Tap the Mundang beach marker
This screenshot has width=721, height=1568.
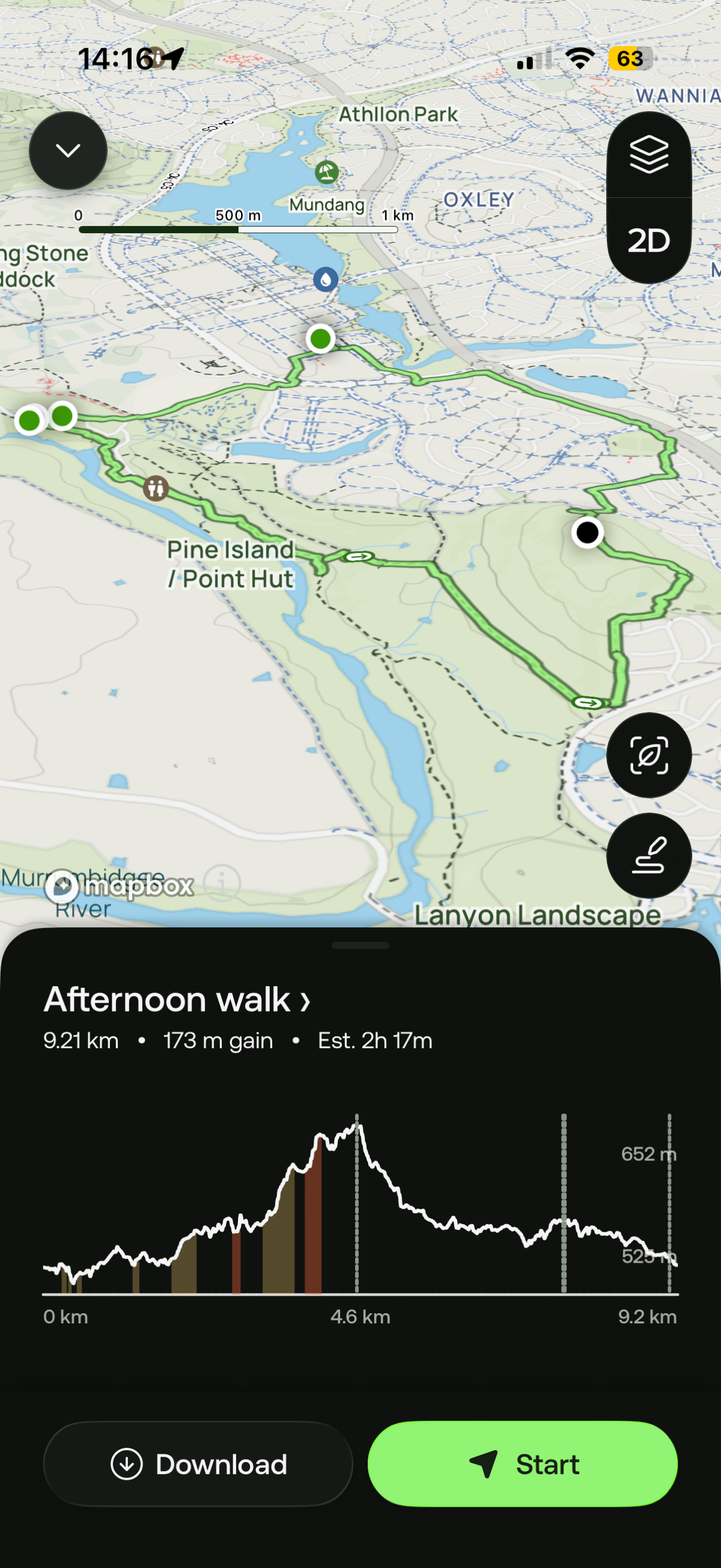[327, 173]
